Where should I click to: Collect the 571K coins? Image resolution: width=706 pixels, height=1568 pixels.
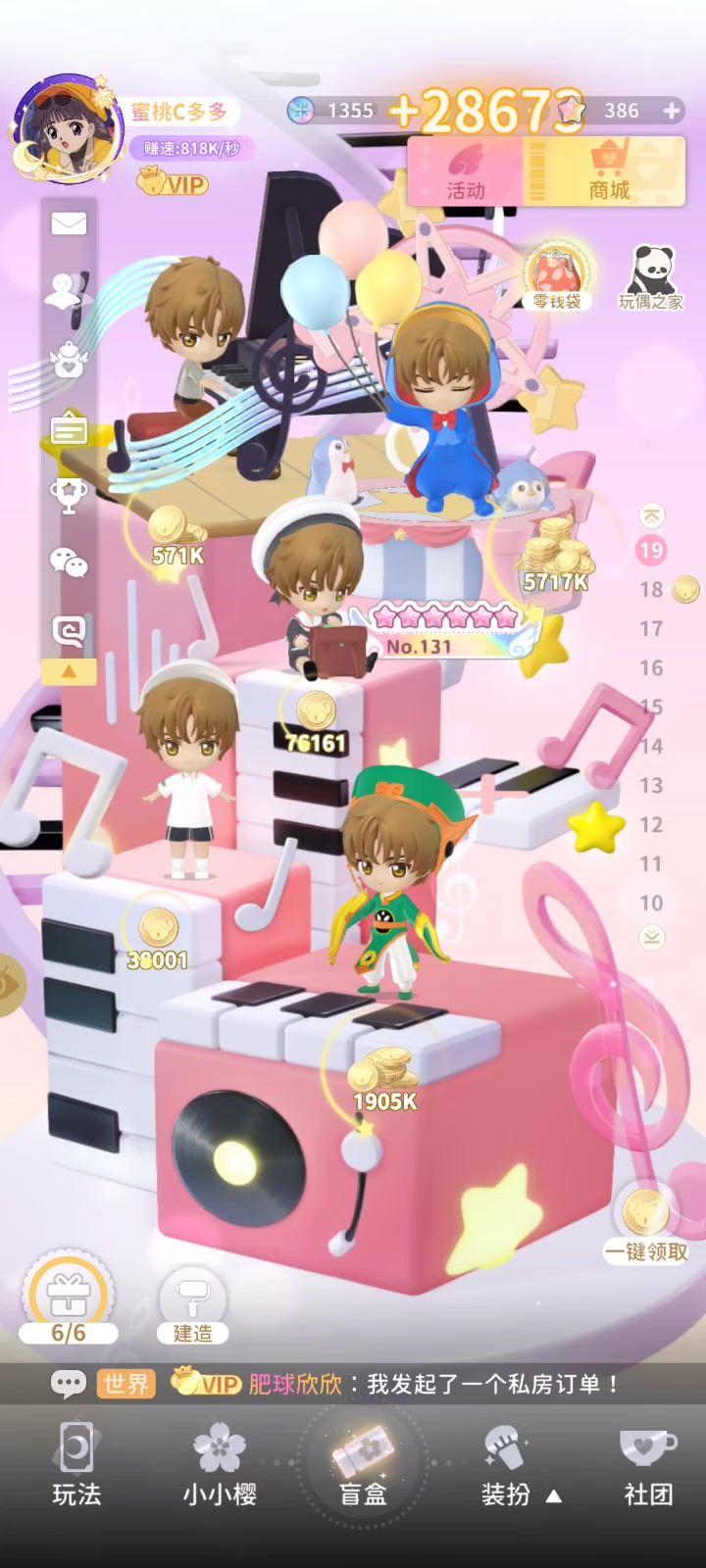tap(175, 536)
